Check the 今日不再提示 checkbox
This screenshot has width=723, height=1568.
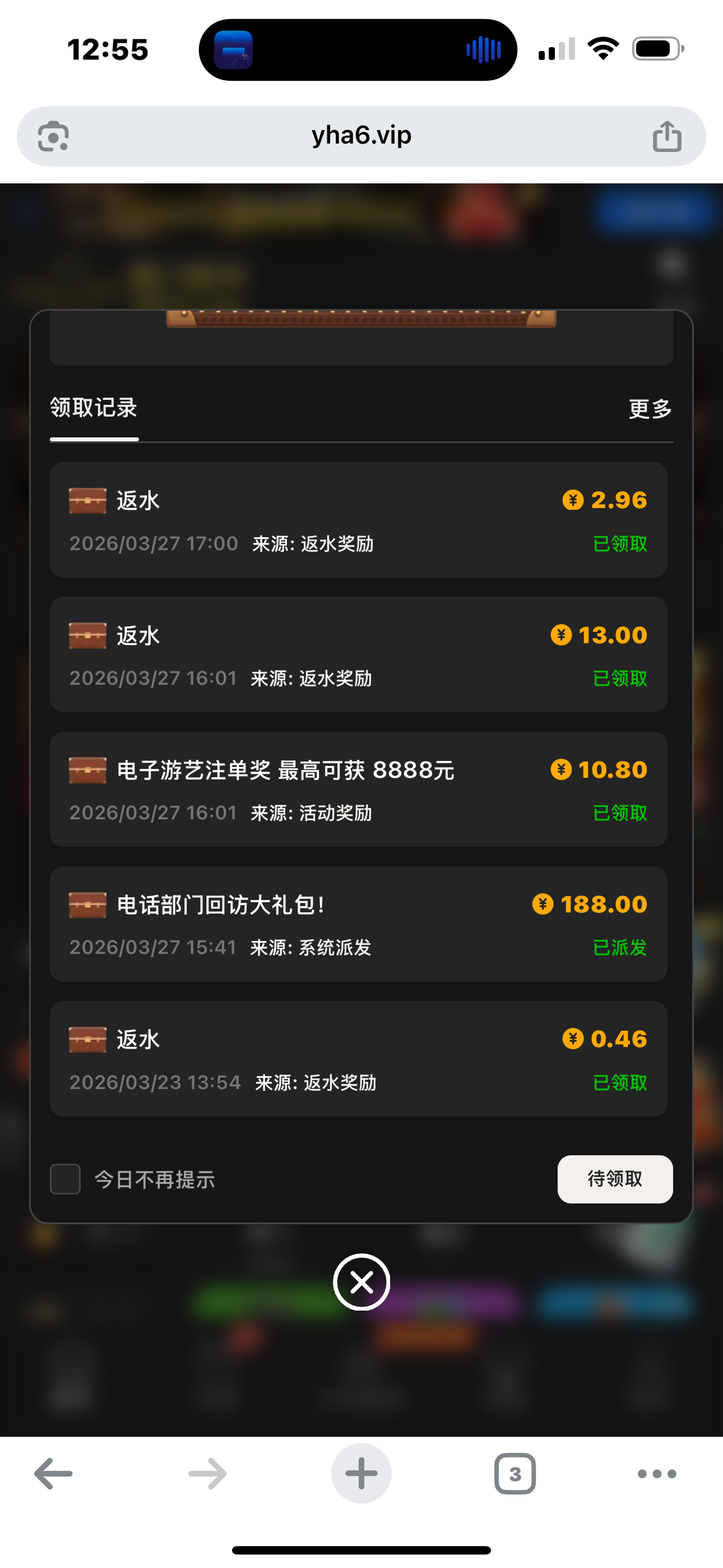point(65,1179)
